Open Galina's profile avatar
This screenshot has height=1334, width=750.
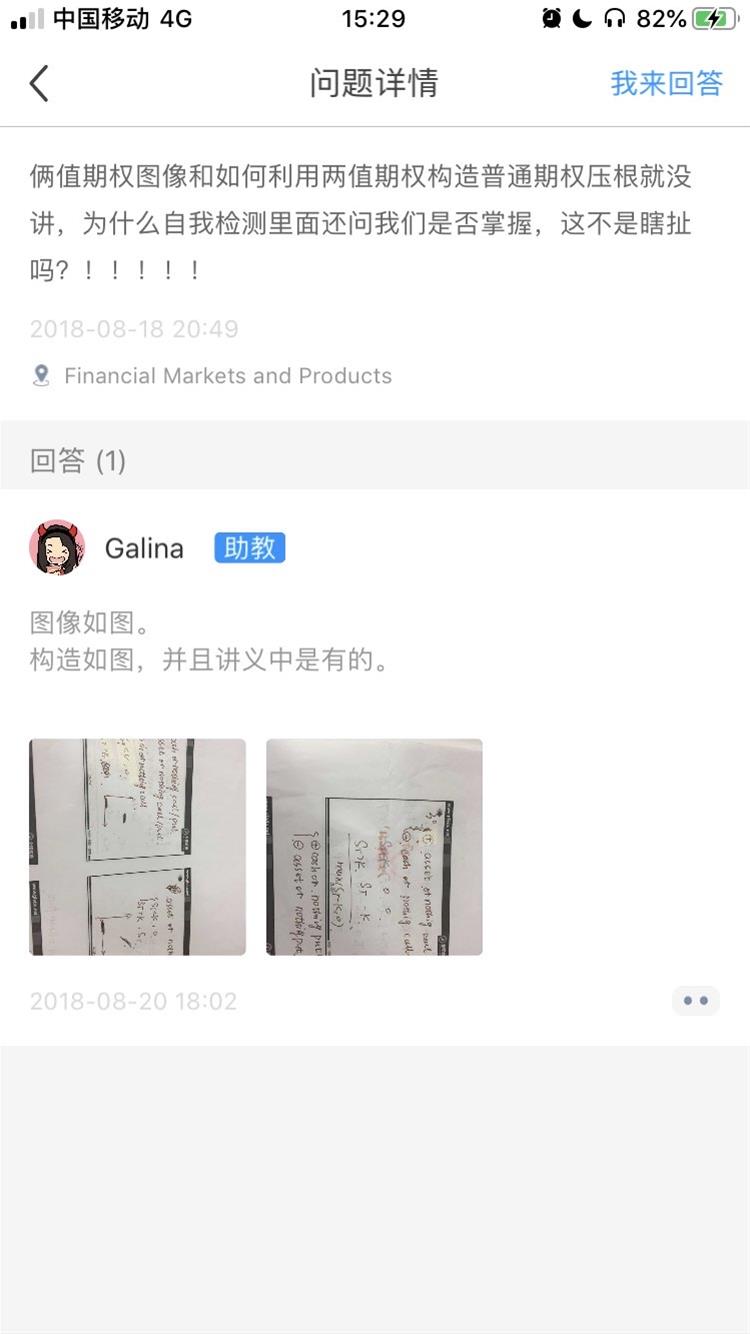(57, 548)
